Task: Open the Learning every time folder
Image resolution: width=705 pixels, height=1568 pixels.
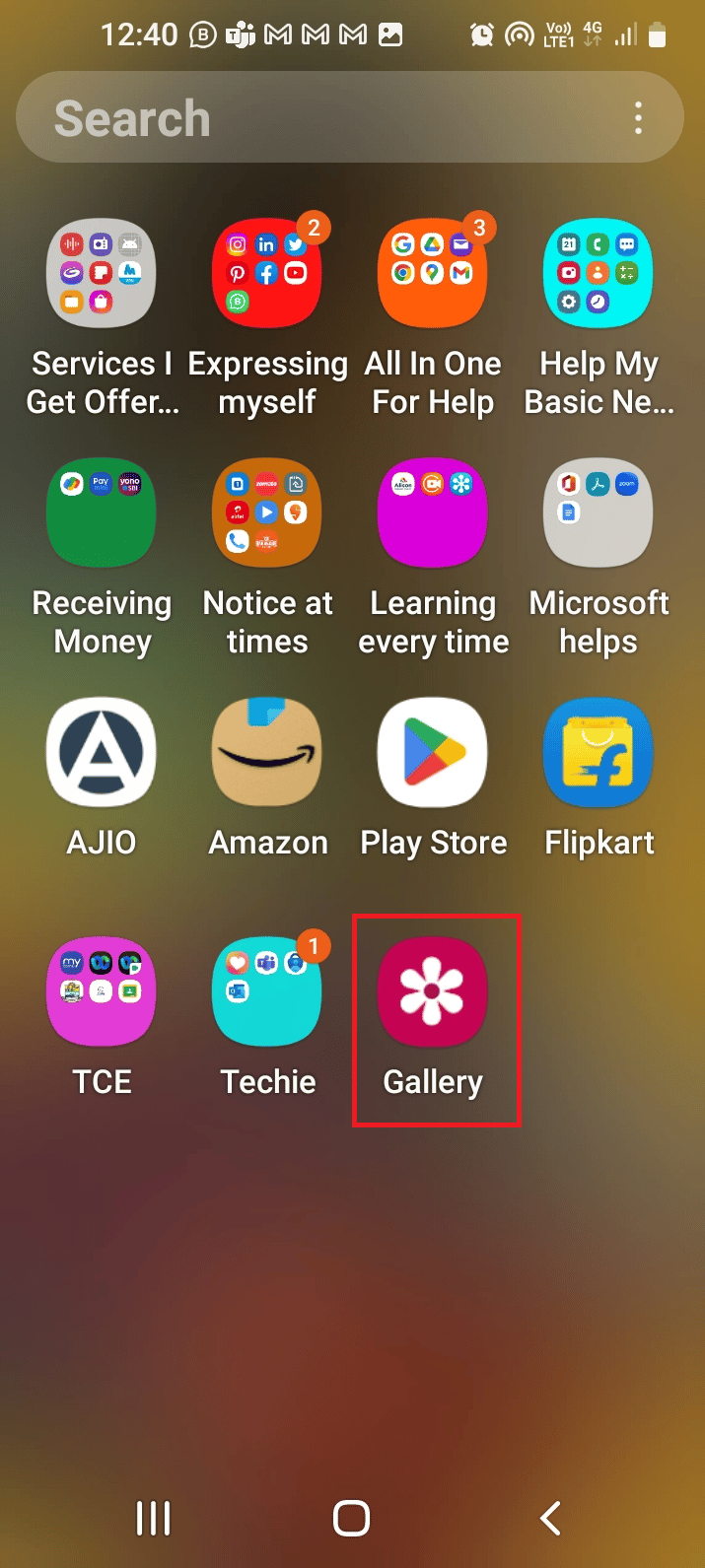Action: click(433, 512)
